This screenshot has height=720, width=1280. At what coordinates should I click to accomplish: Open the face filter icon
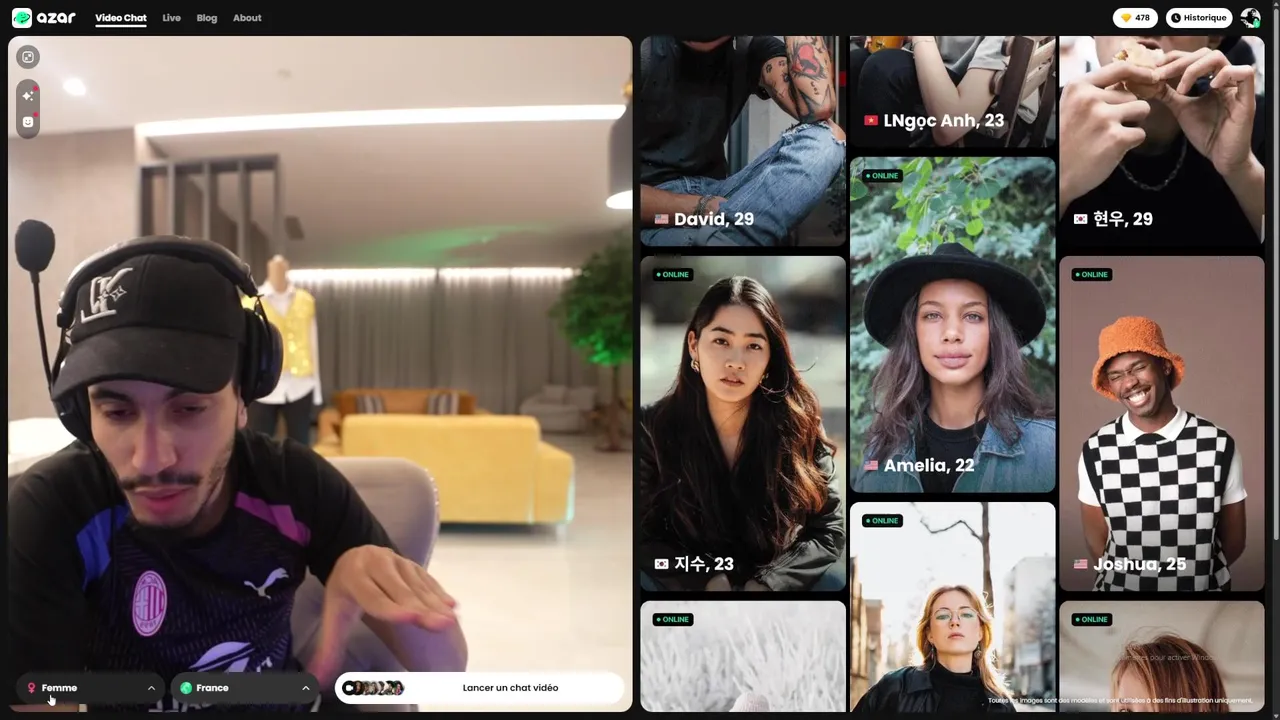click(28, 122)
